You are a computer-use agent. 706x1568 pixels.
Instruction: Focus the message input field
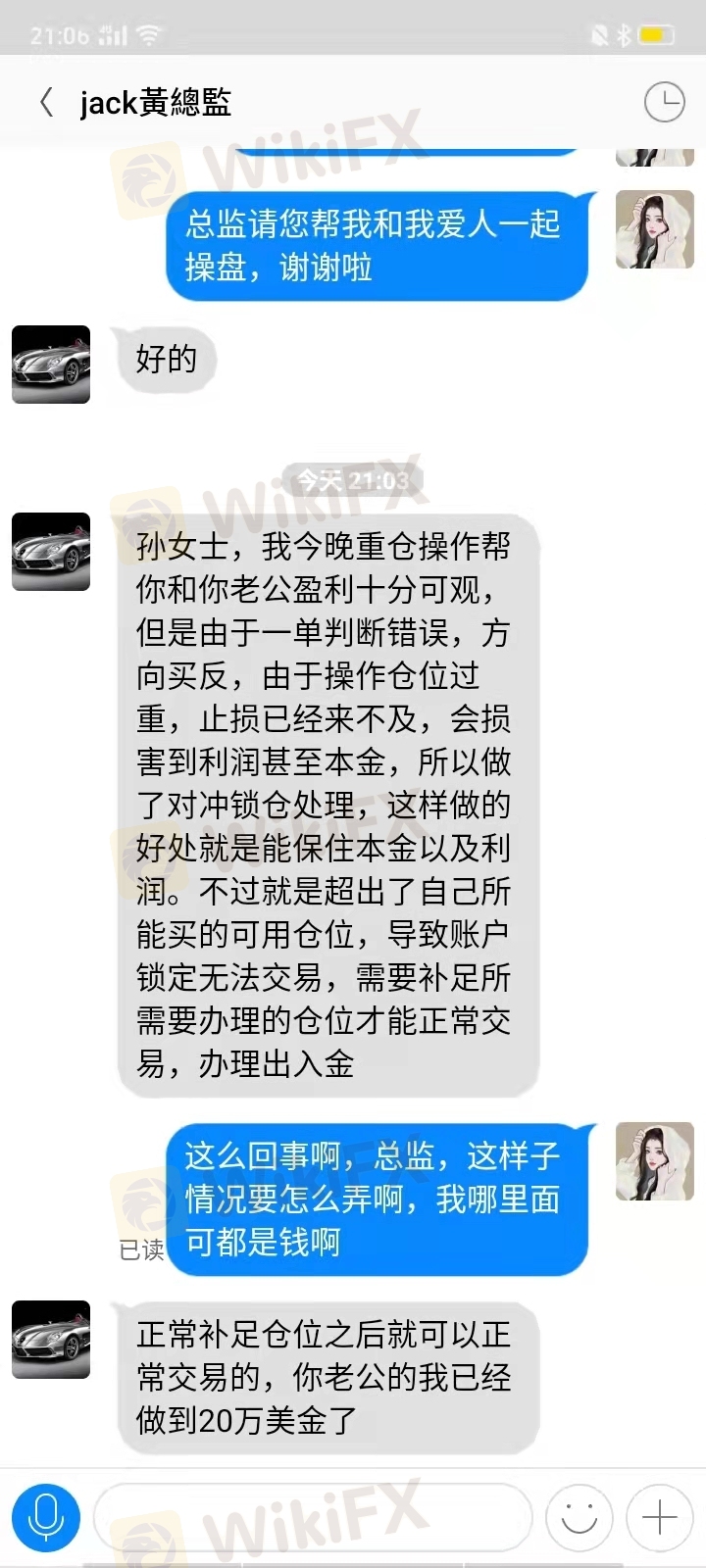coord(314,1518)
